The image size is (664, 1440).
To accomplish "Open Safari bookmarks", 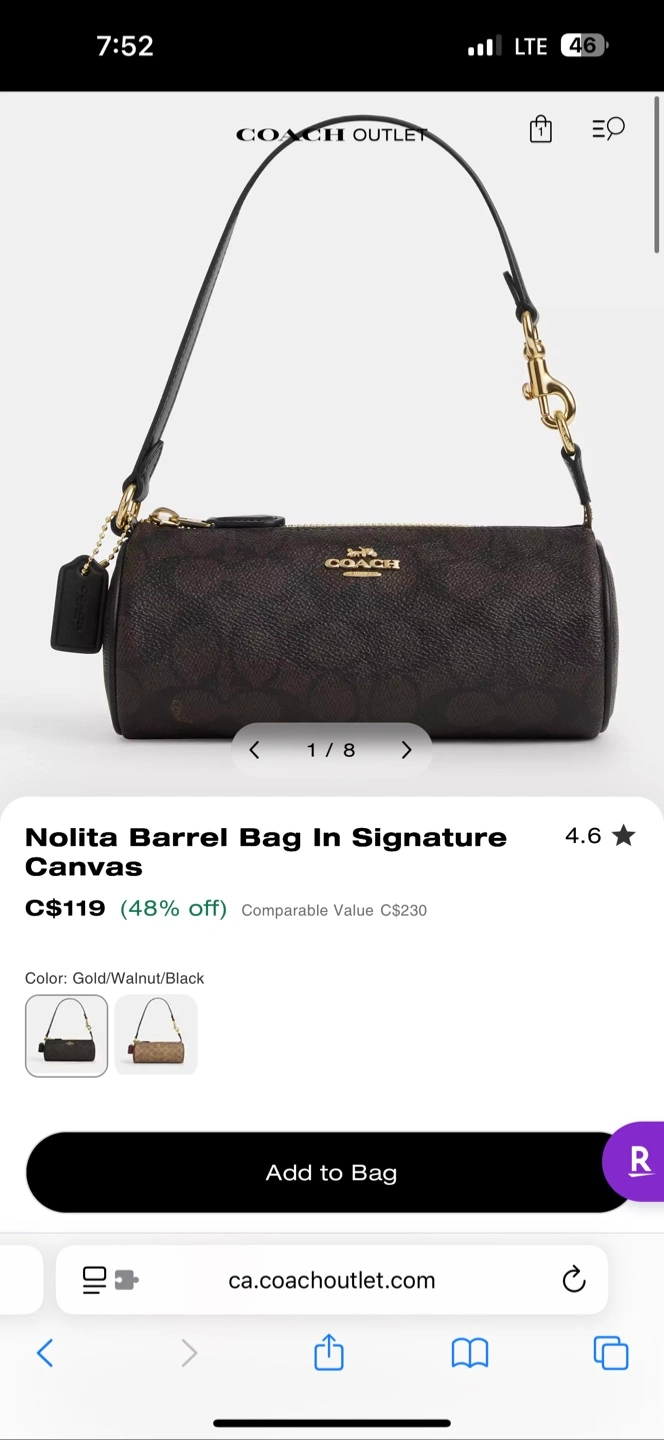I will click(470, 1354).
